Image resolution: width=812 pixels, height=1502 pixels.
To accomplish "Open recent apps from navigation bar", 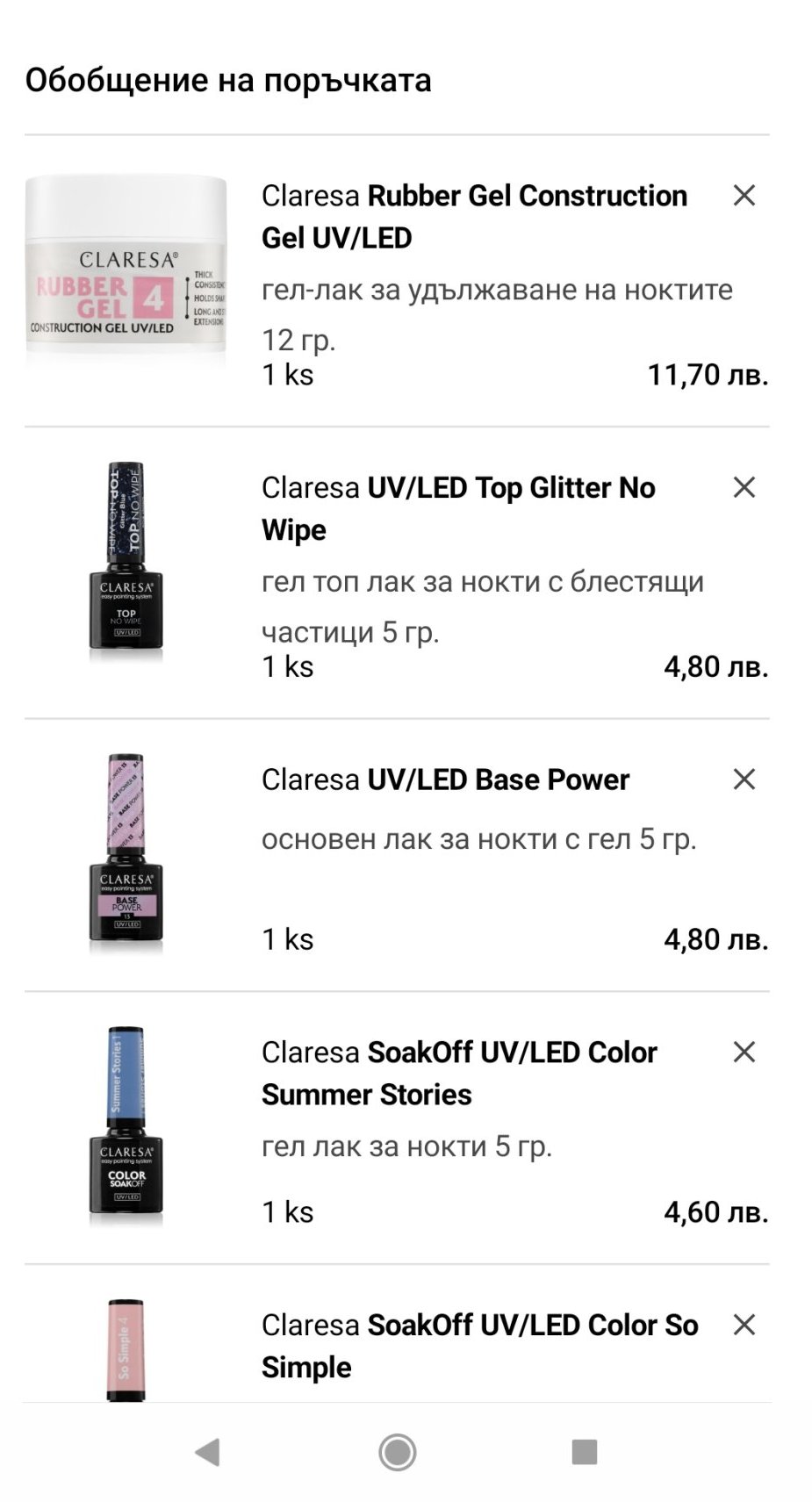I will (x=584, y=1452).
